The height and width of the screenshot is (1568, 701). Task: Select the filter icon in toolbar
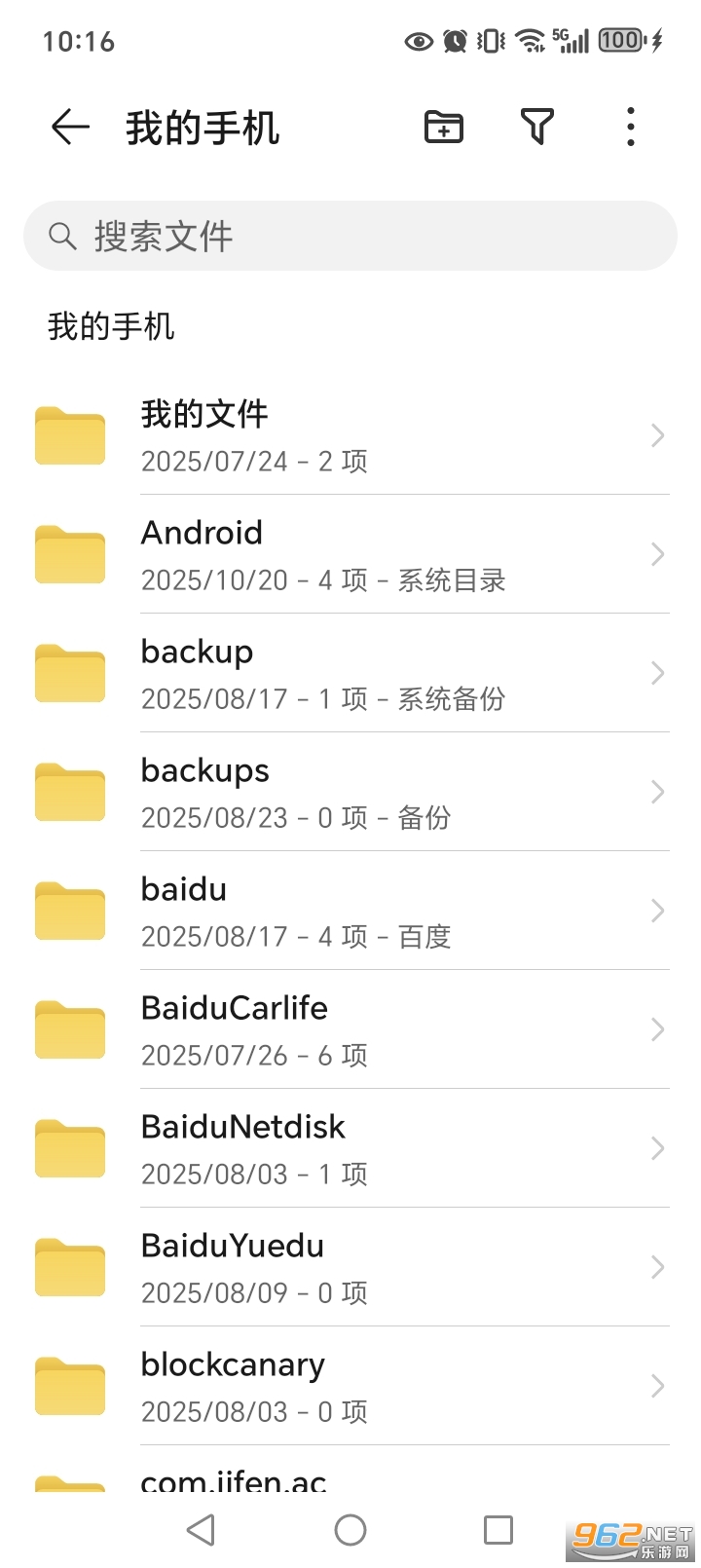point(537,127)
